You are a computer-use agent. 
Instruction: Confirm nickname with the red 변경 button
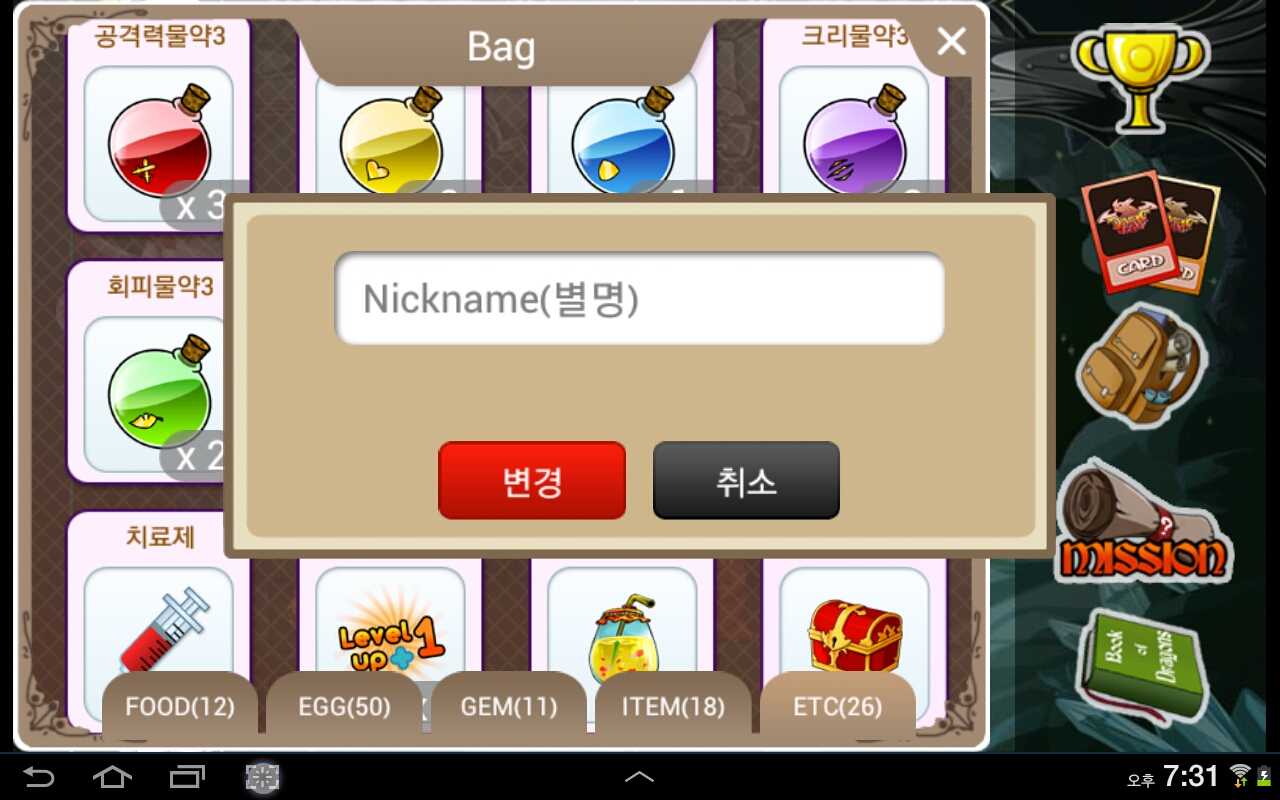point(532,481)
